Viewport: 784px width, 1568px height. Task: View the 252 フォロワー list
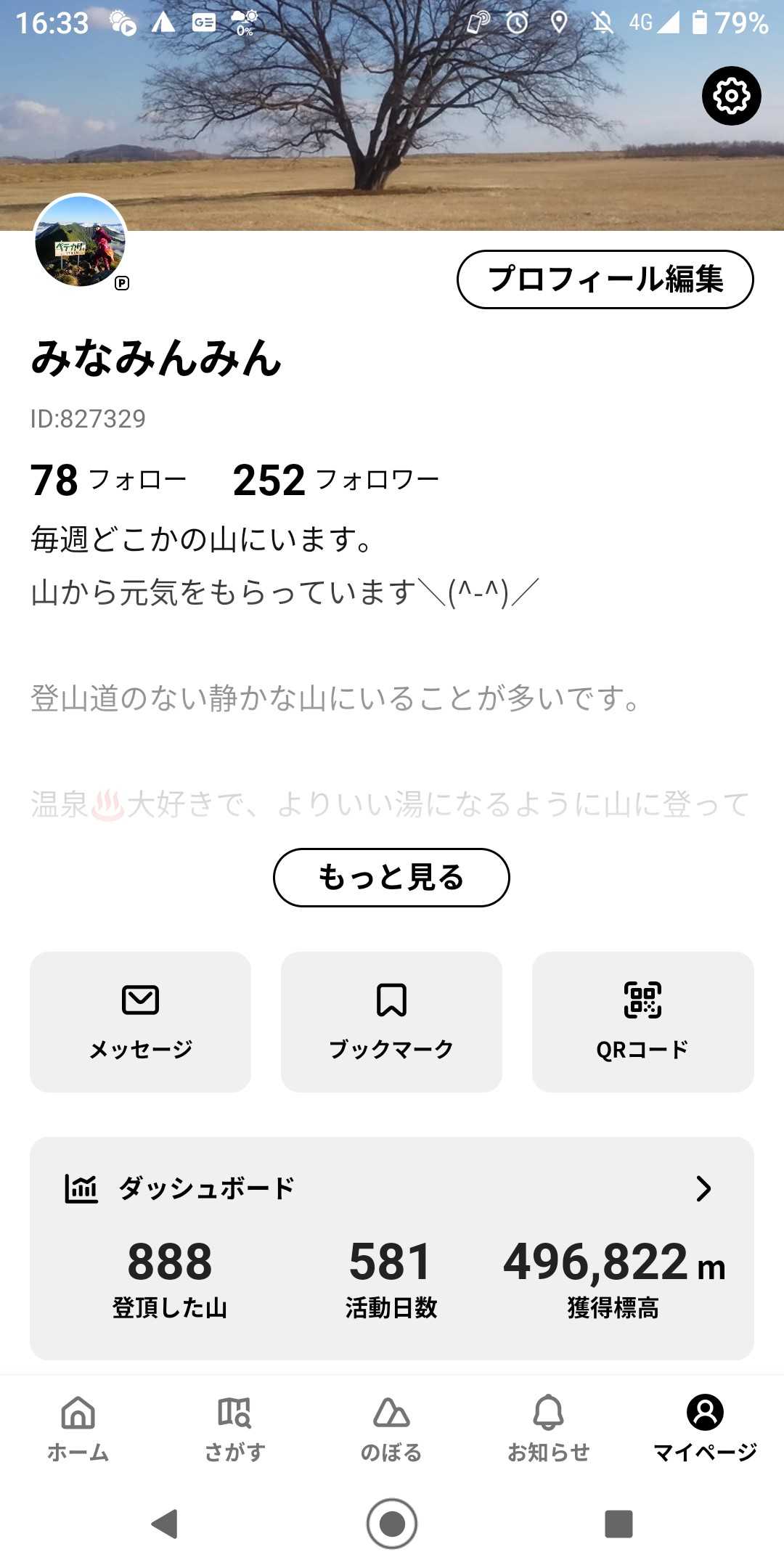click(x=335, y=480)
